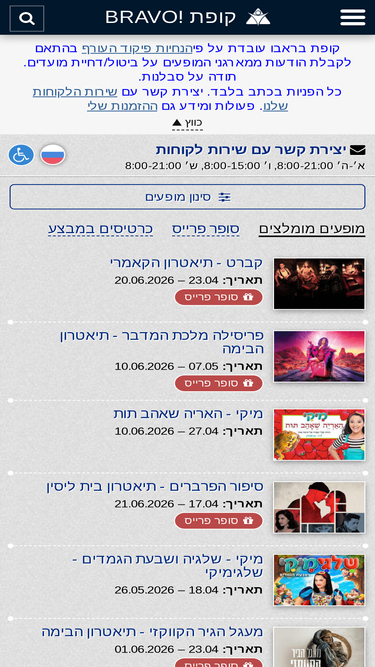The image size is (375, 667).
Task: Open מעגל הגיר הקווקזי show page
Action: click(x=152, y=632)
